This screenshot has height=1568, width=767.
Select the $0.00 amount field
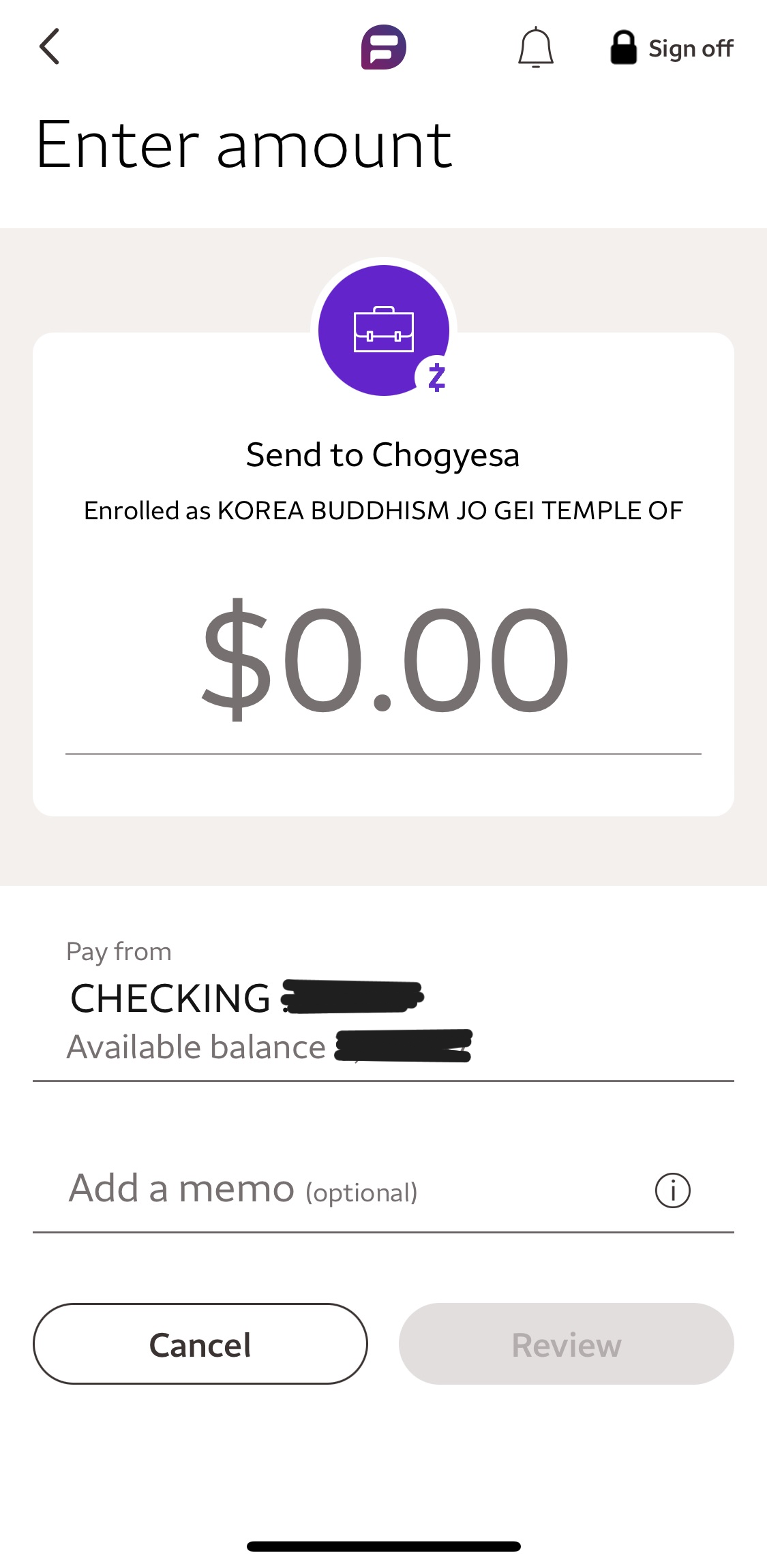pos(384,660)
